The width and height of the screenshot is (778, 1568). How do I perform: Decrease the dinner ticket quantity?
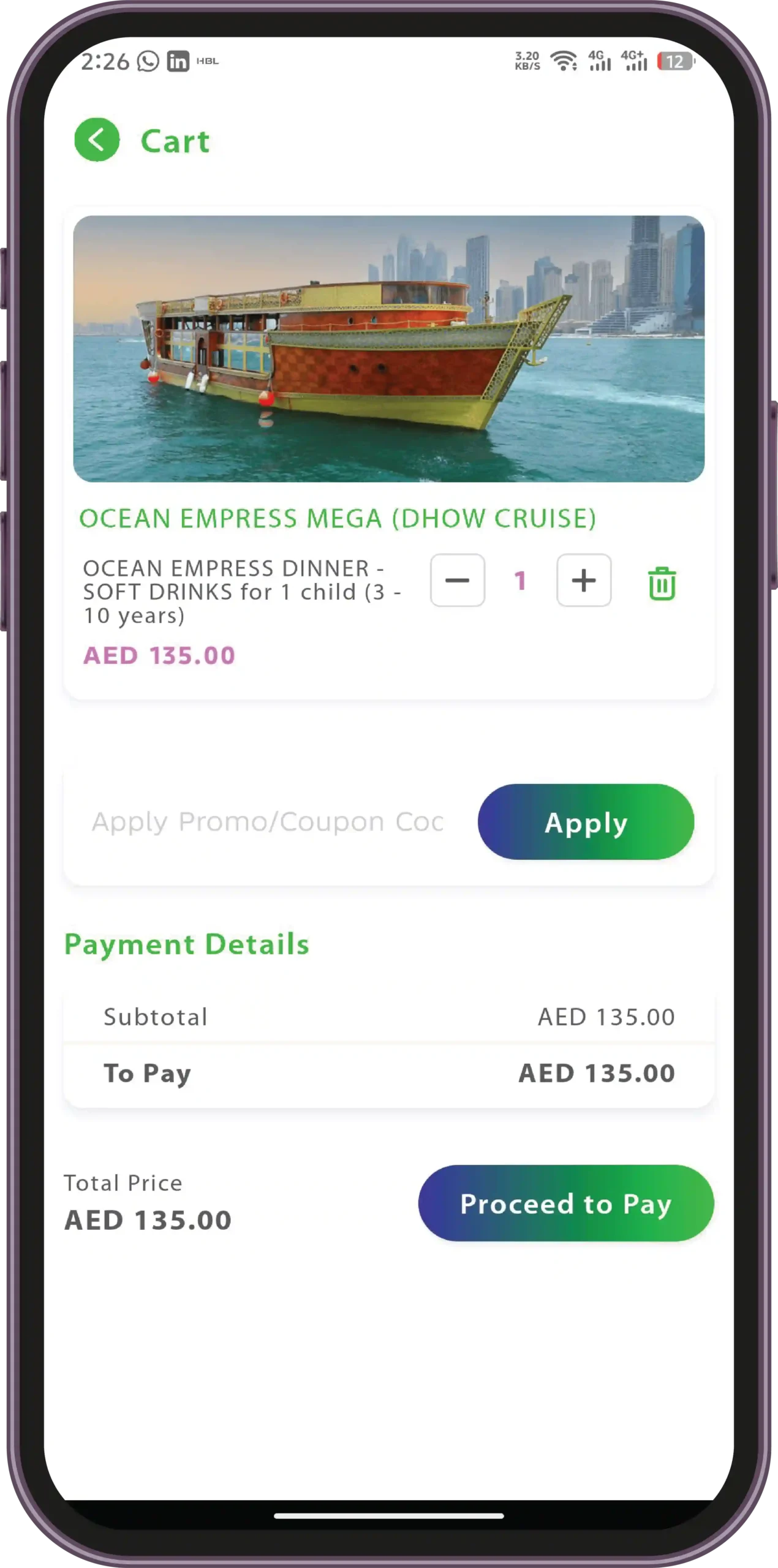[x=457, y=580]
